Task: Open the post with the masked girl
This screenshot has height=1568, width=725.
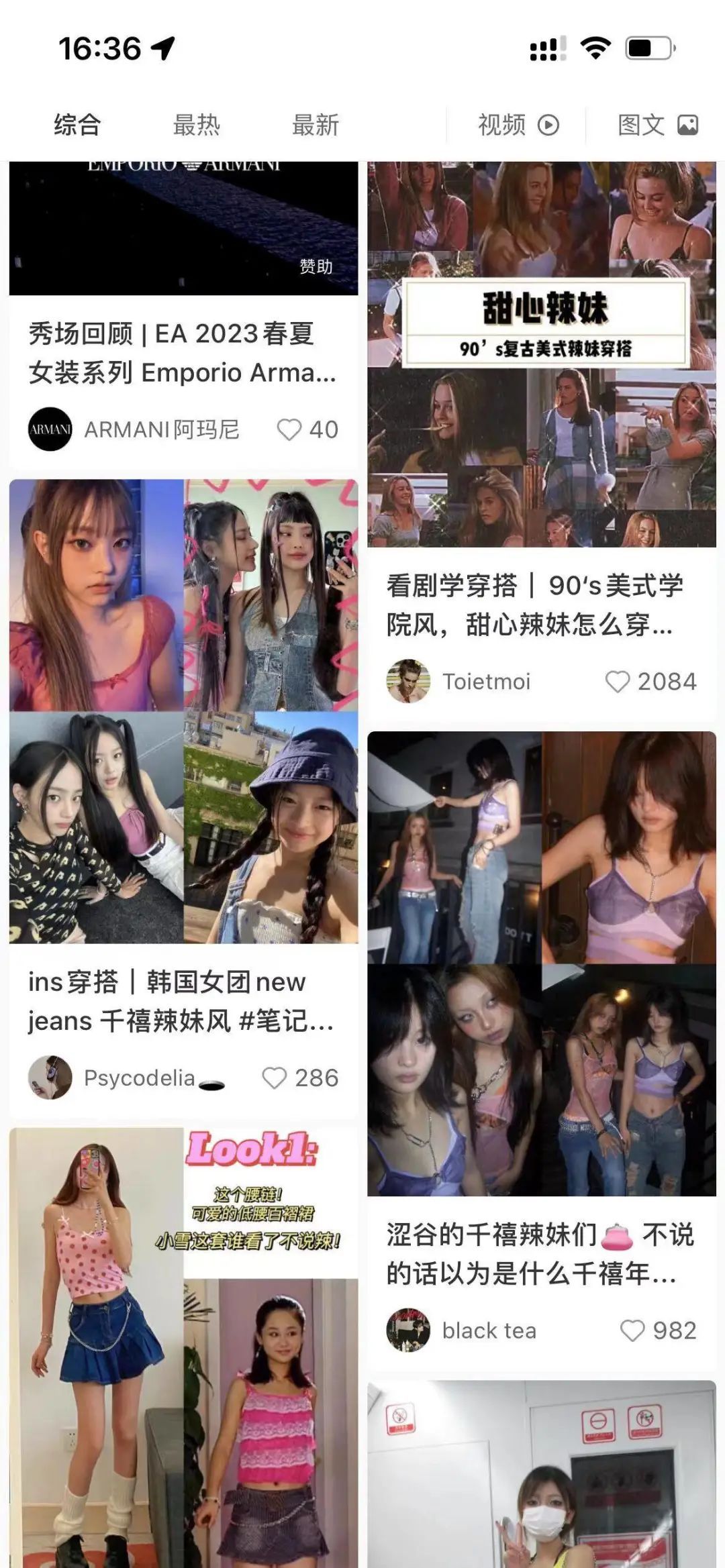Action: (541, 1476)
